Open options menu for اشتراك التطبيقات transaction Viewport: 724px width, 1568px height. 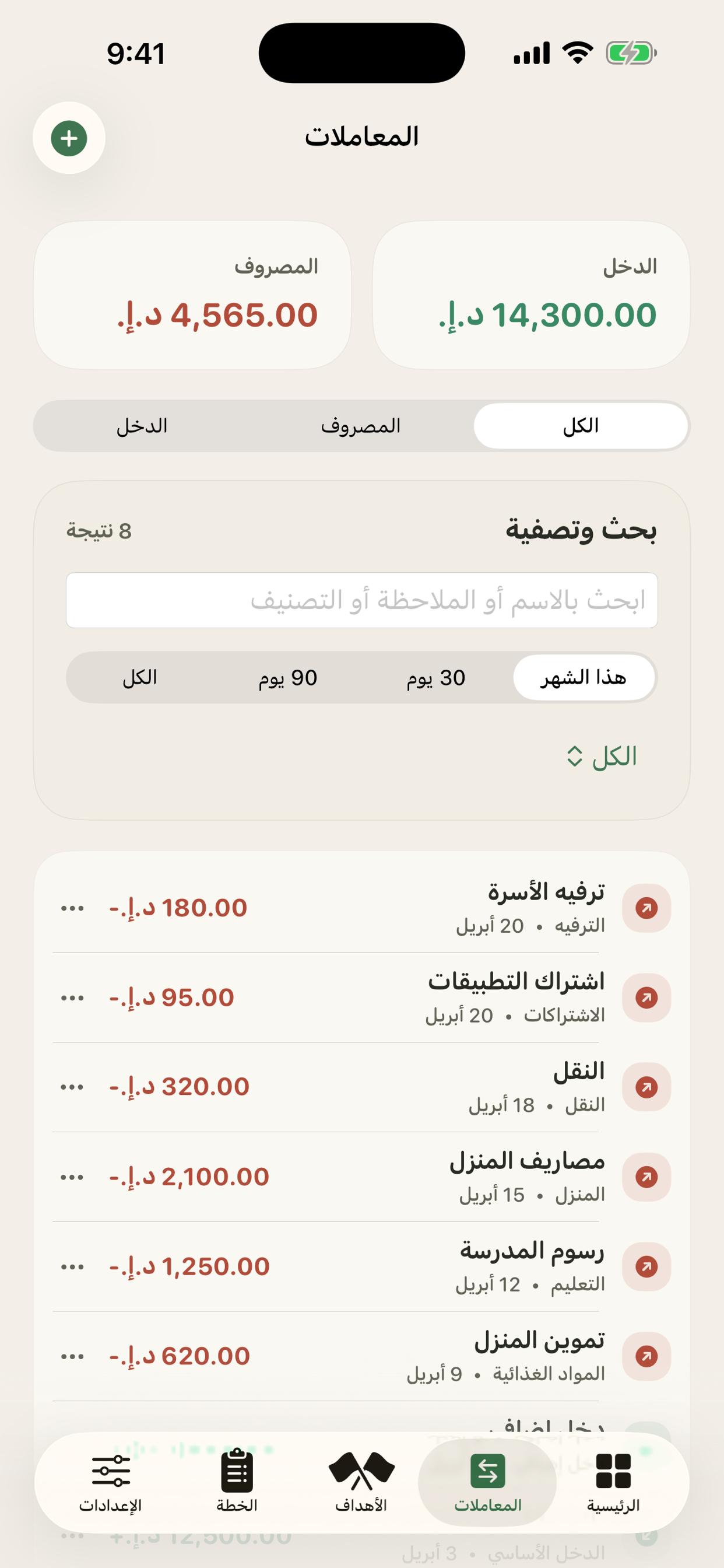point(73,996)
